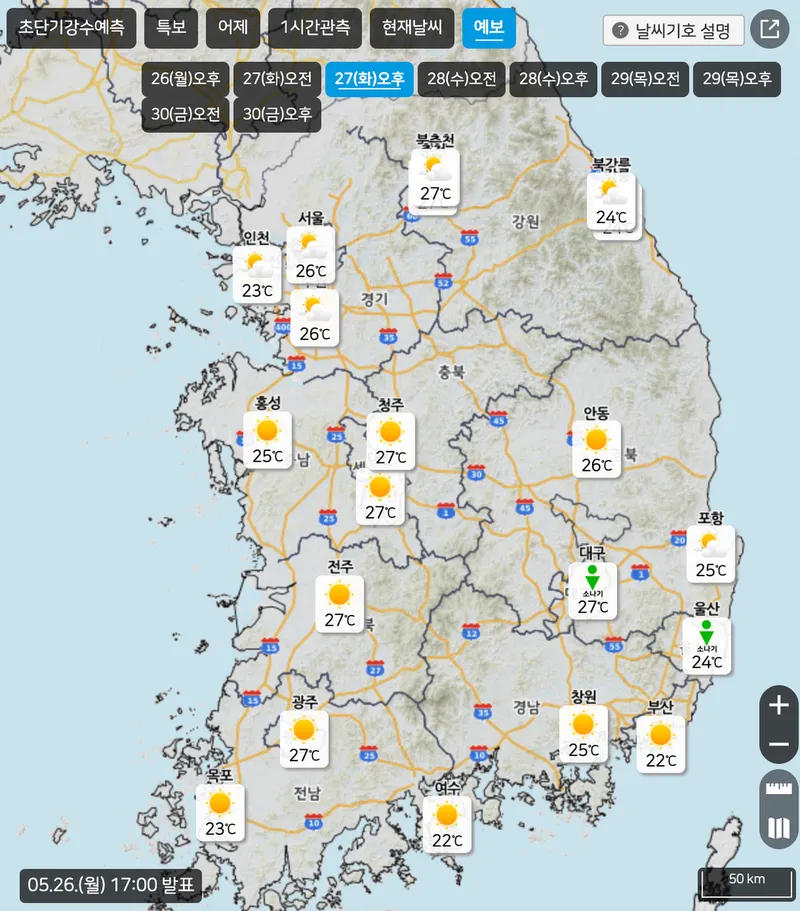
Task: Open the 특보 tab
Action: pos(171,28)
